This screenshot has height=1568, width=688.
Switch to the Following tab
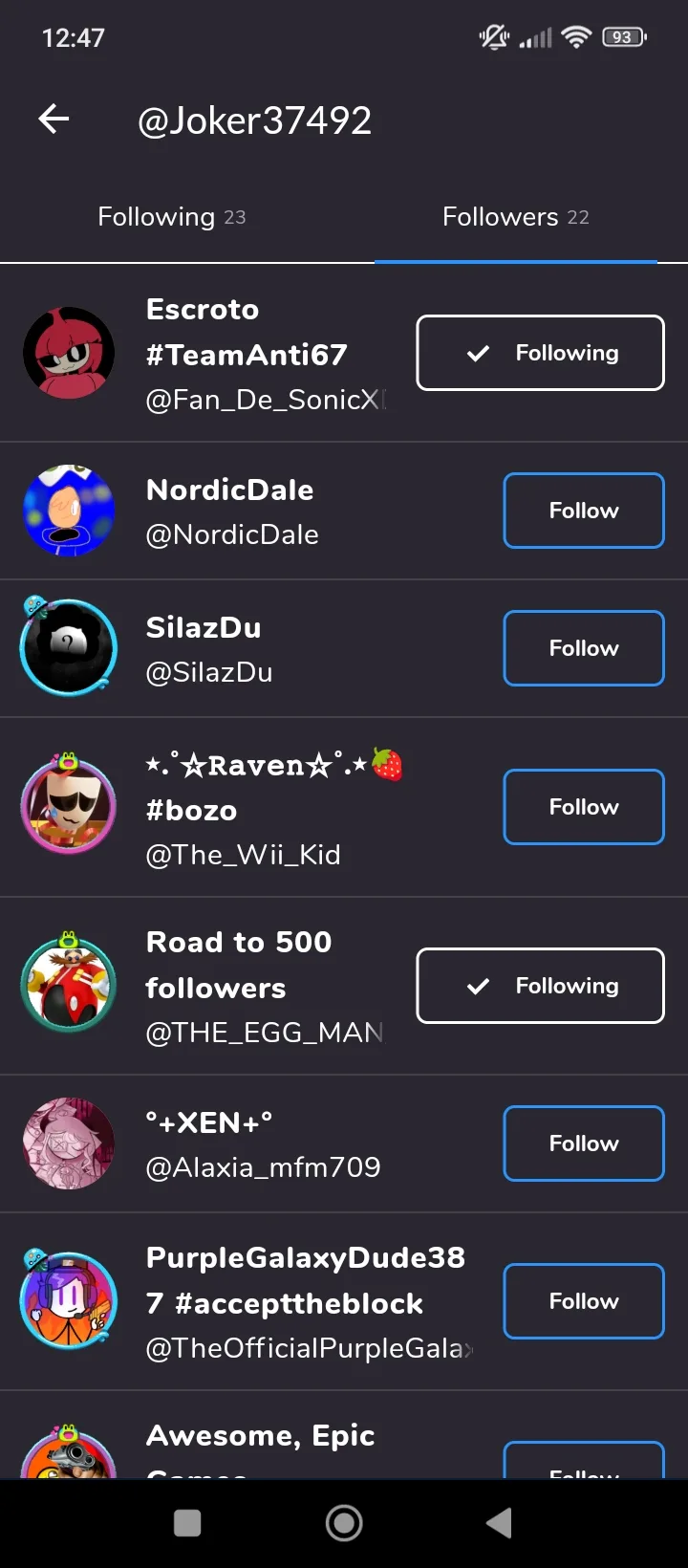point(172,217)
